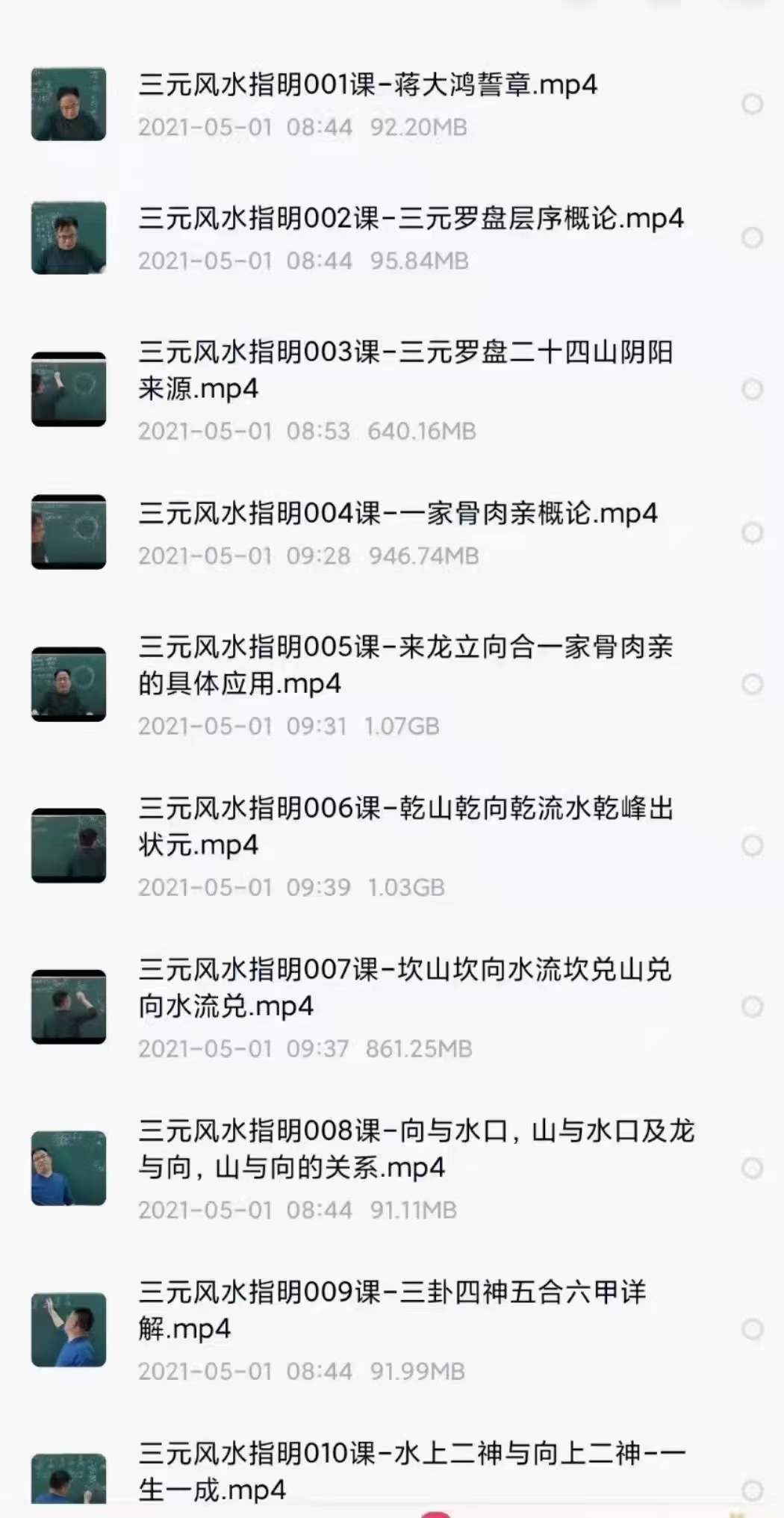Check the selection circle for 006课
This screenshot has height=1518, width=784.
click(752, 845)
